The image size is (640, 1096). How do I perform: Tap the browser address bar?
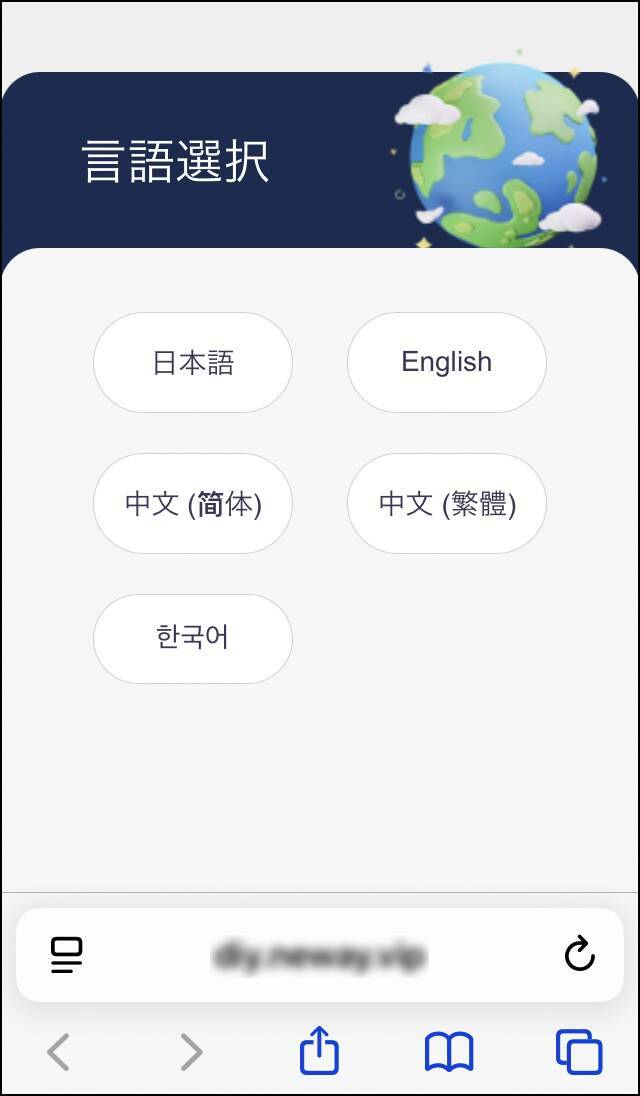tap(320, 955)
